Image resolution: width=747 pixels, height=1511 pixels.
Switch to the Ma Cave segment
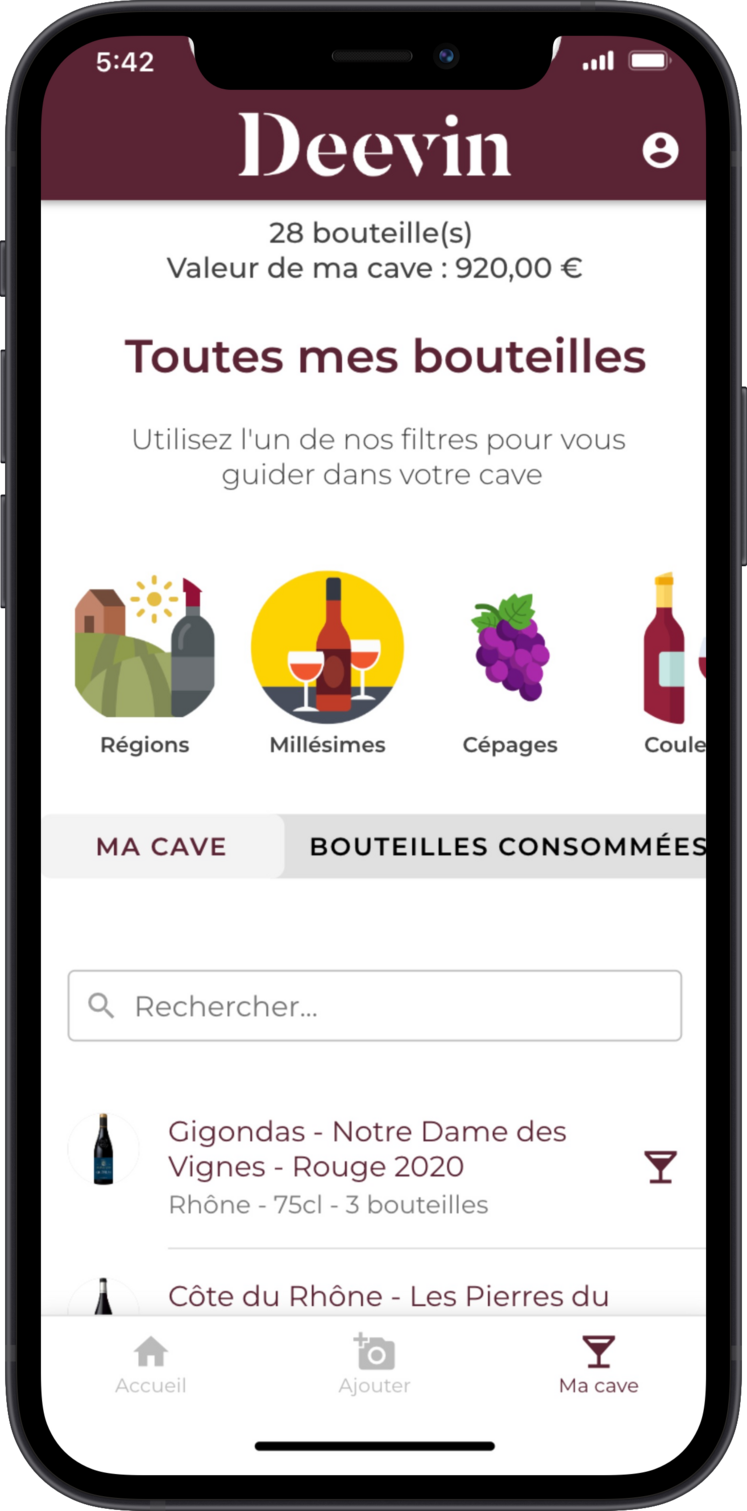162,847
